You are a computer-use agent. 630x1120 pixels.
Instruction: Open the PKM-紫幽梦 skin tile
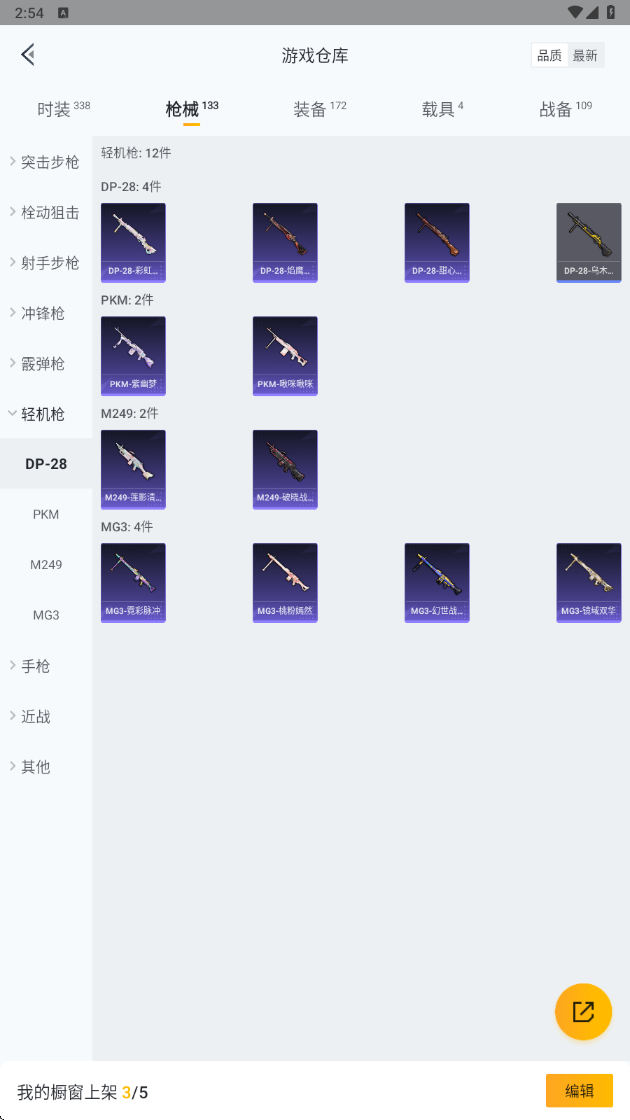coord(133,356)
